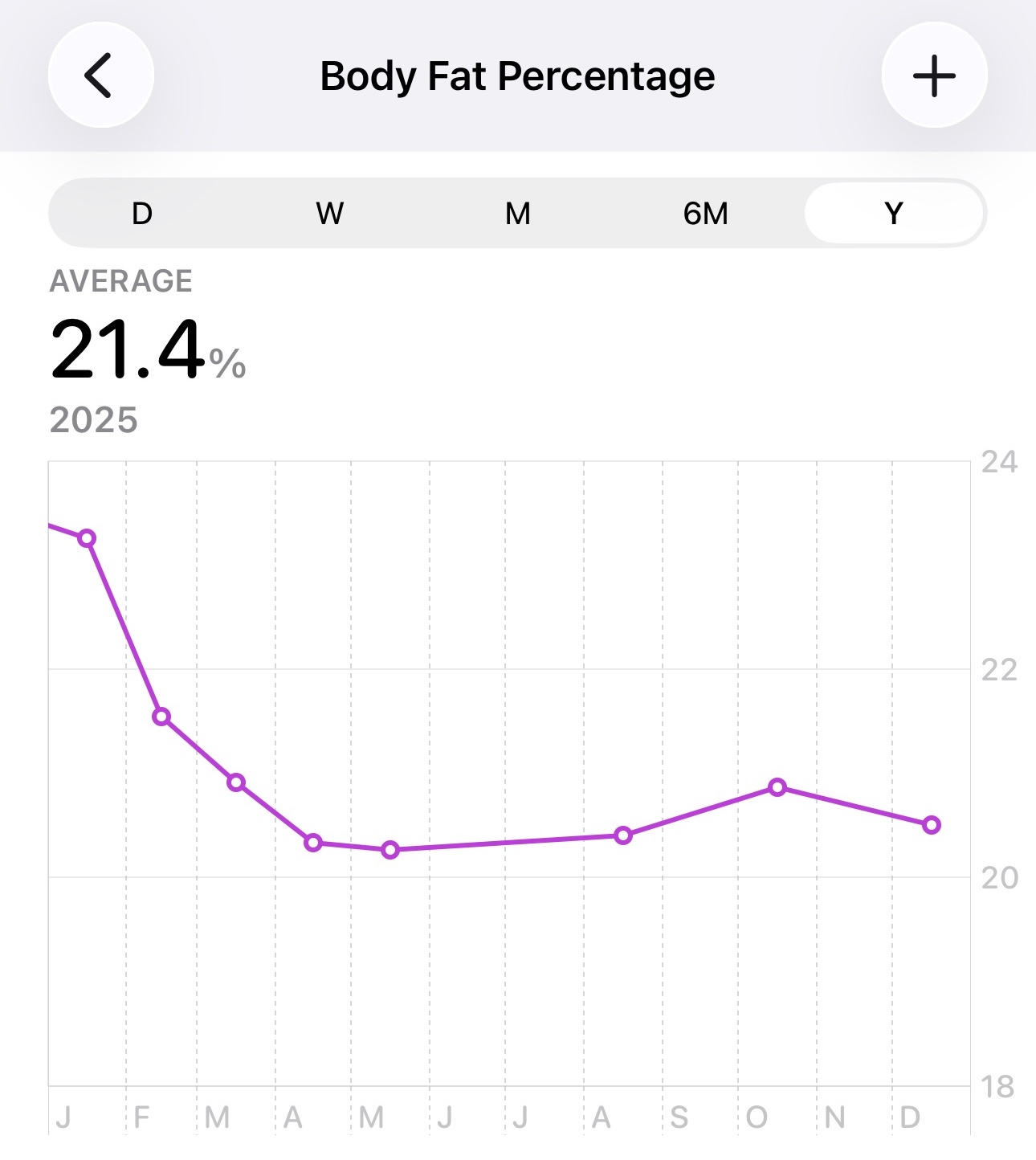
Task: Select the May low data point
Action: point(390,848)
